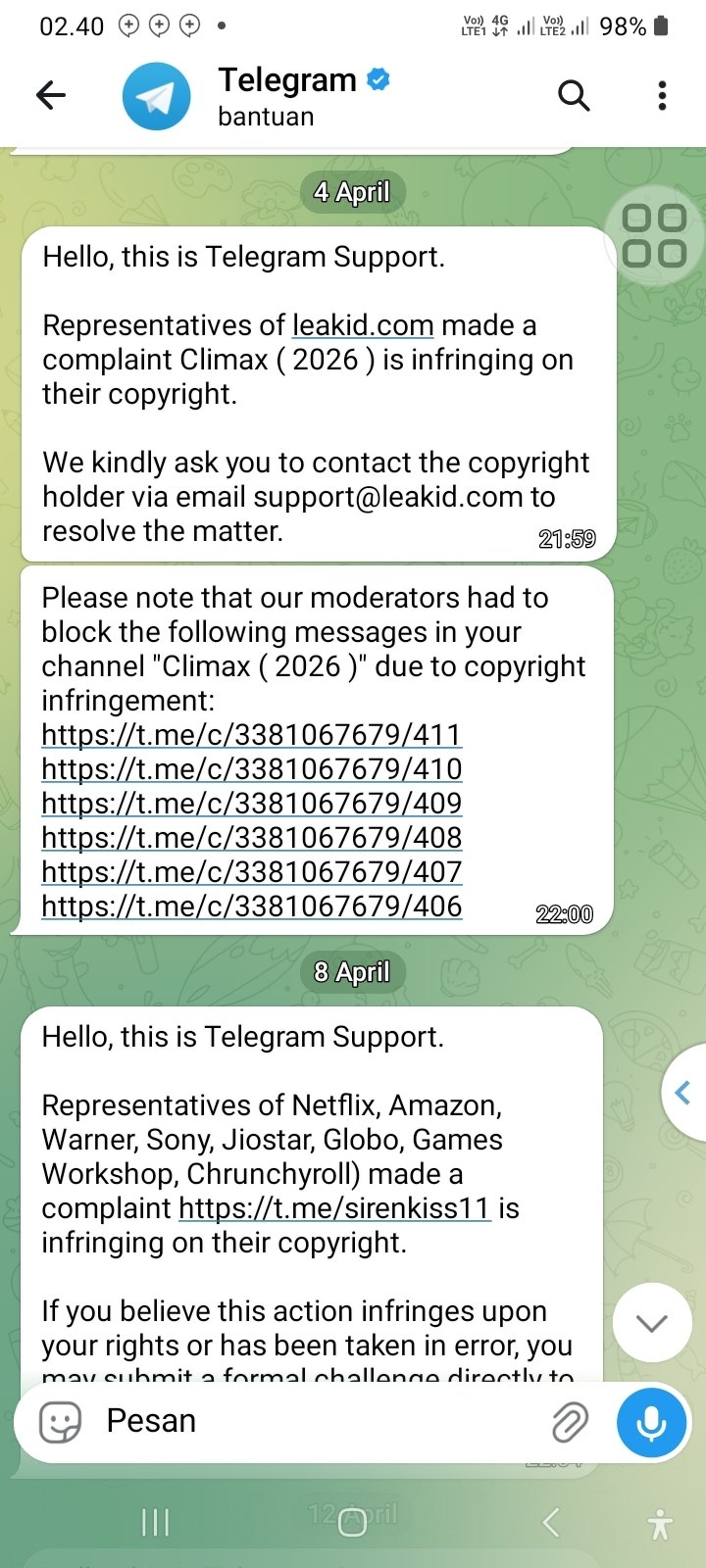Open the three-dot overflow menu
This screenshot has width=706, height=1568.
(663, 95)
